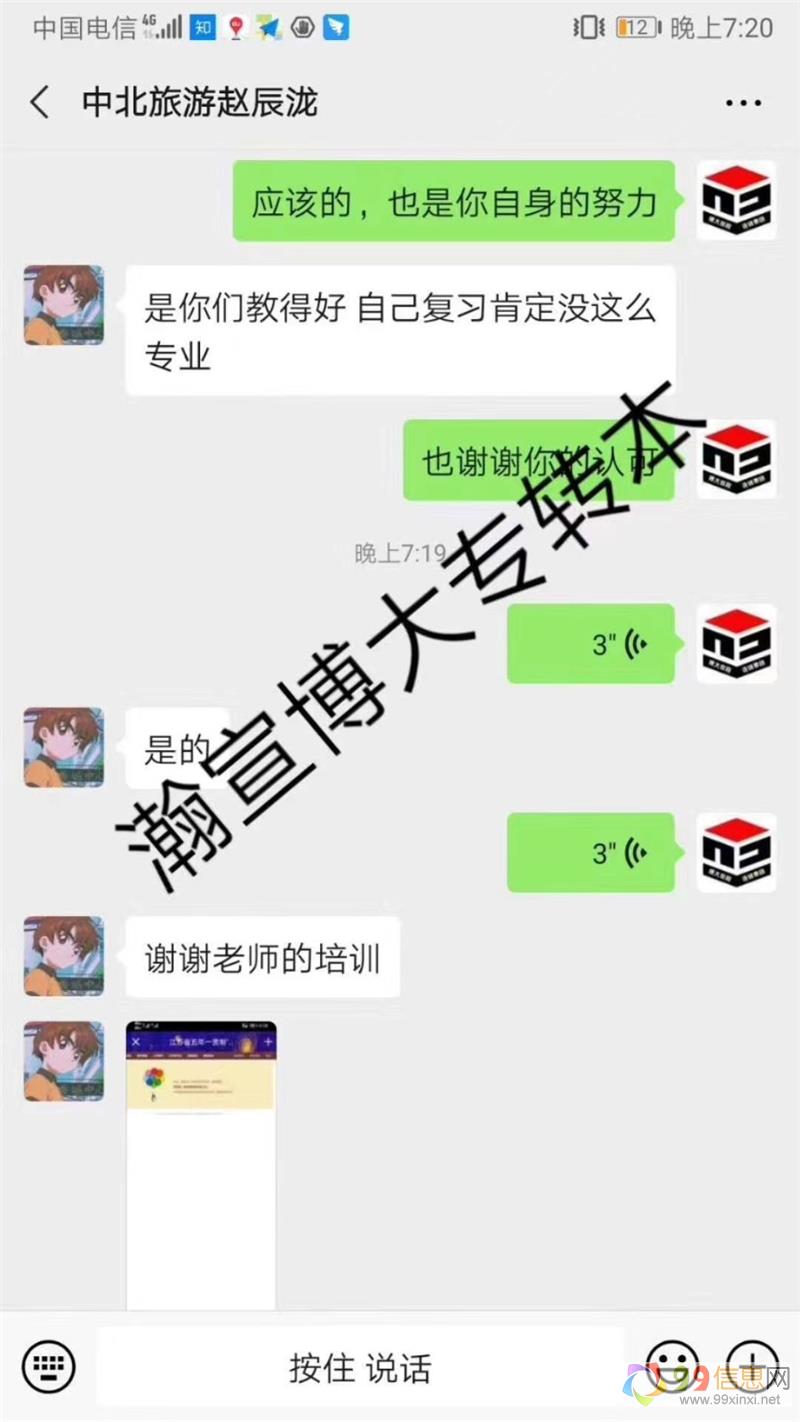This screenshot has height=1422, width=800.
Task: Open the contact avatar beside 谢谢老师的培训
Action: pyautogui.click(x=64, y=956)
